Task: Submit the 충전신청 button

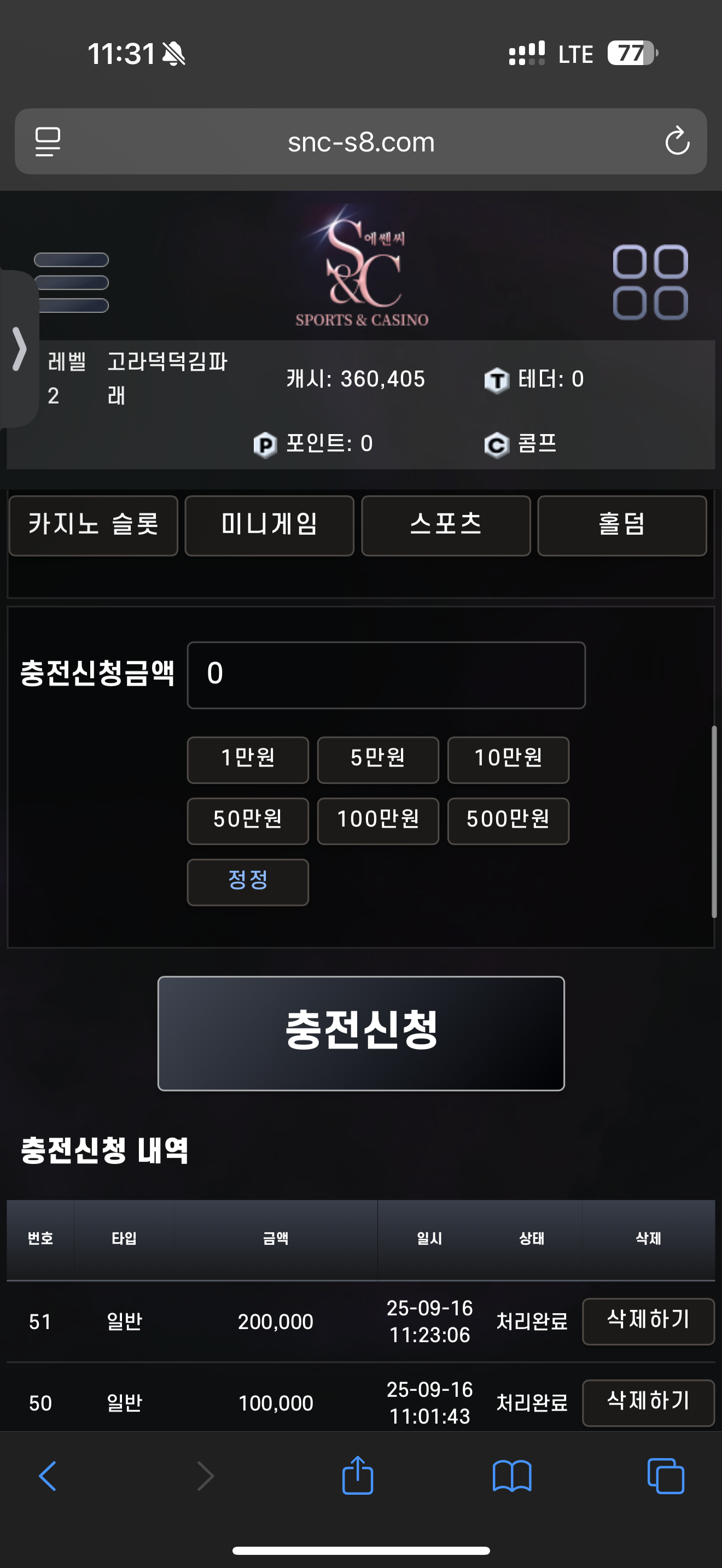Action: click(x=361, y=1033)
